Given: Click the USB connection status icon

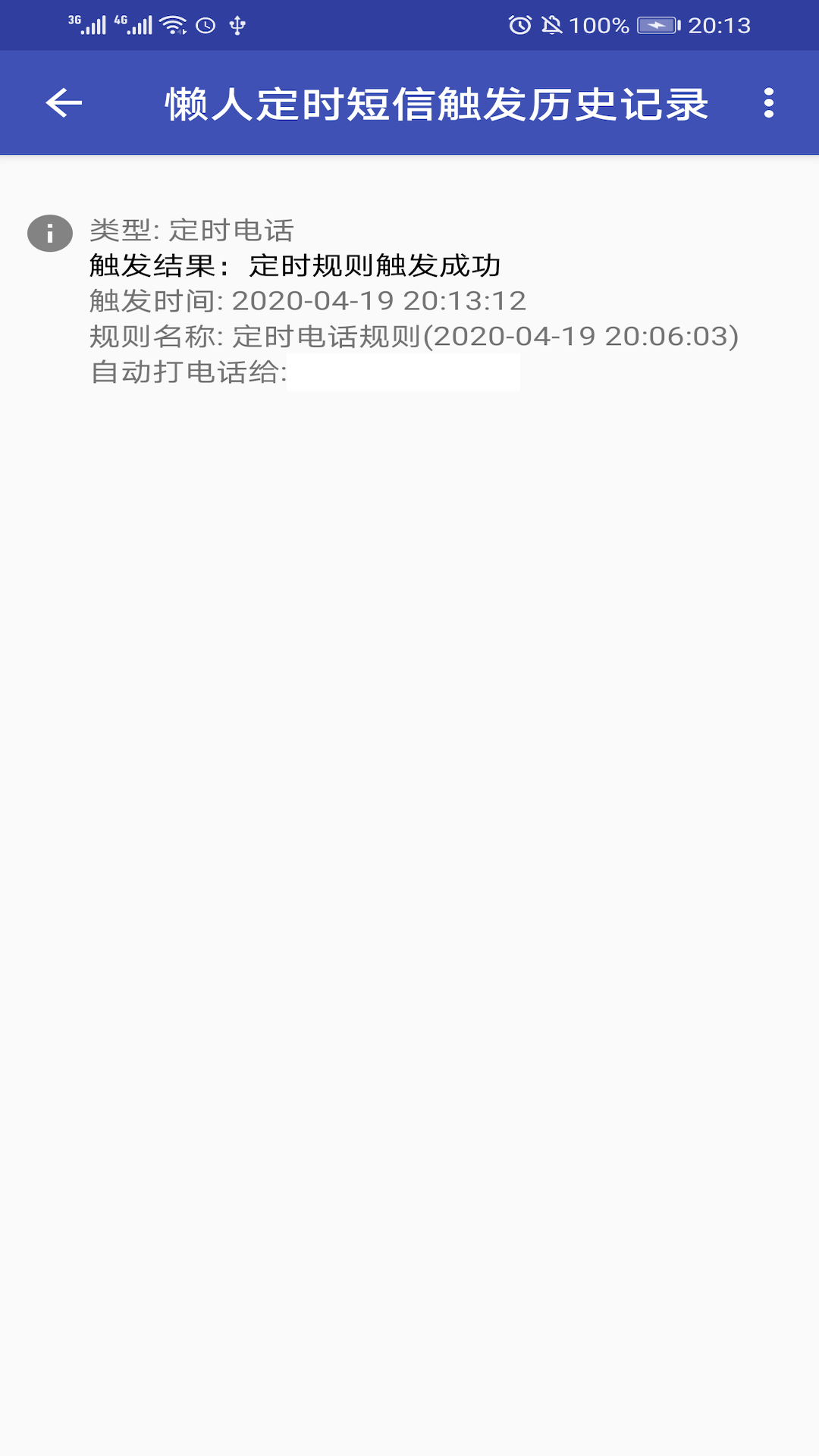Looking at the screenshot, I should 238,24.
